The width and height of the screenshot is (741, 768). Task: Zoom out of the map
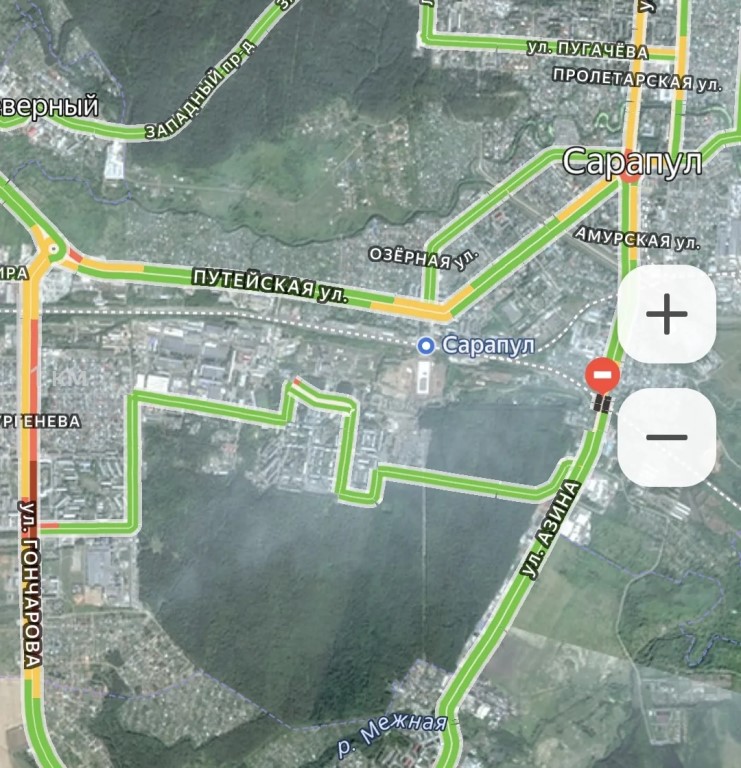(666, 437)
